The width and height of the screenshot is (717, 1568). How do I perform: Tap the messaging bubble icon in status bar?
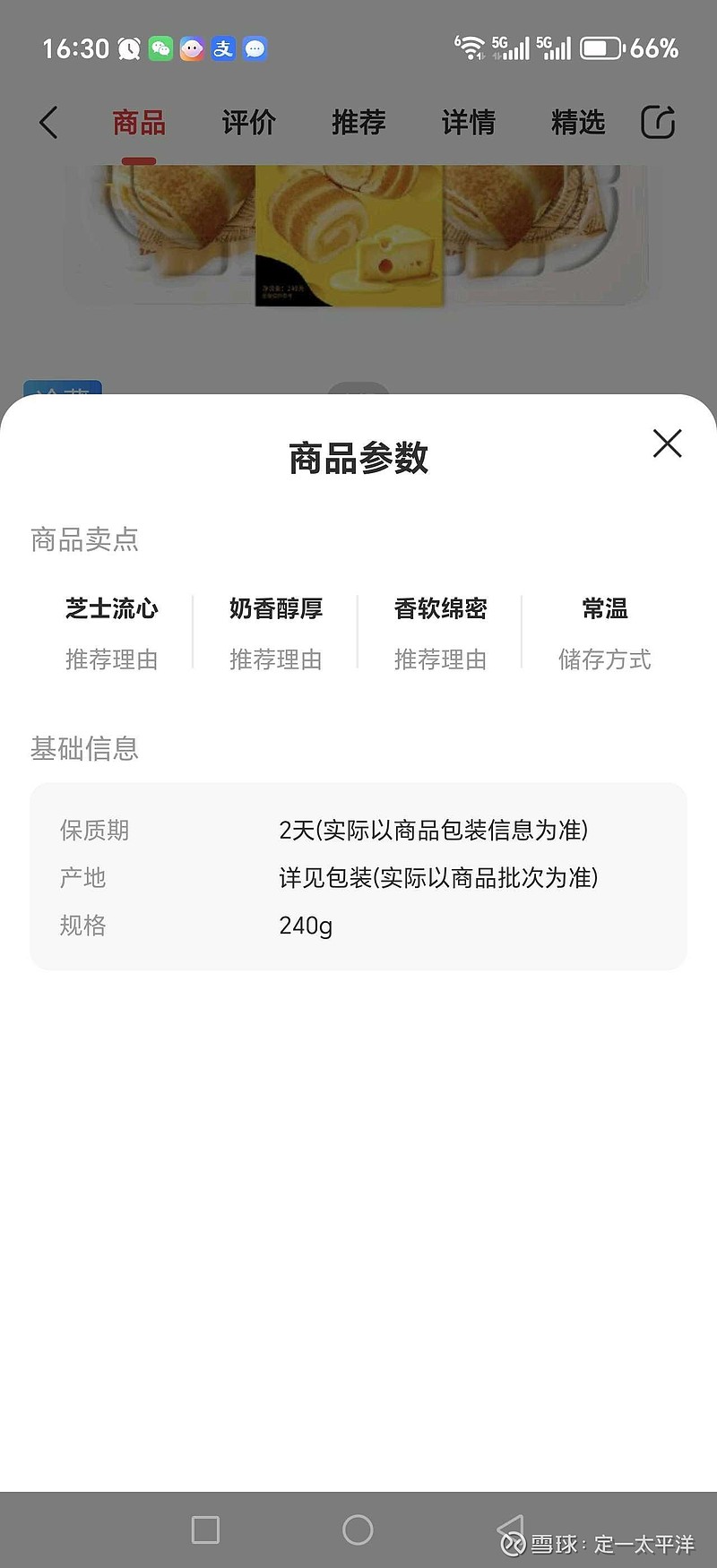(256, 48)
